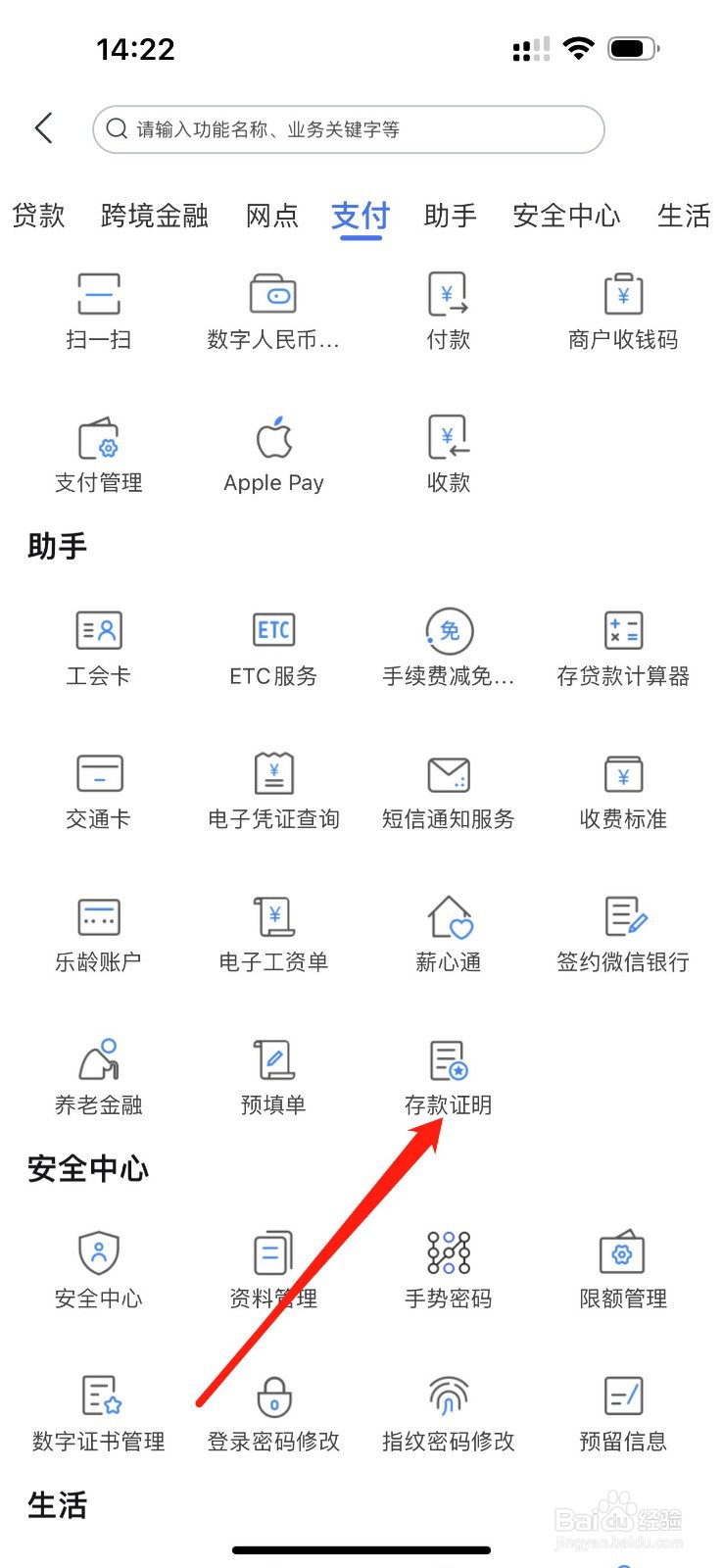Switch to the 贷款 tab
Image resolution: width=723 pixels, height=1568 pixels.
38,216
